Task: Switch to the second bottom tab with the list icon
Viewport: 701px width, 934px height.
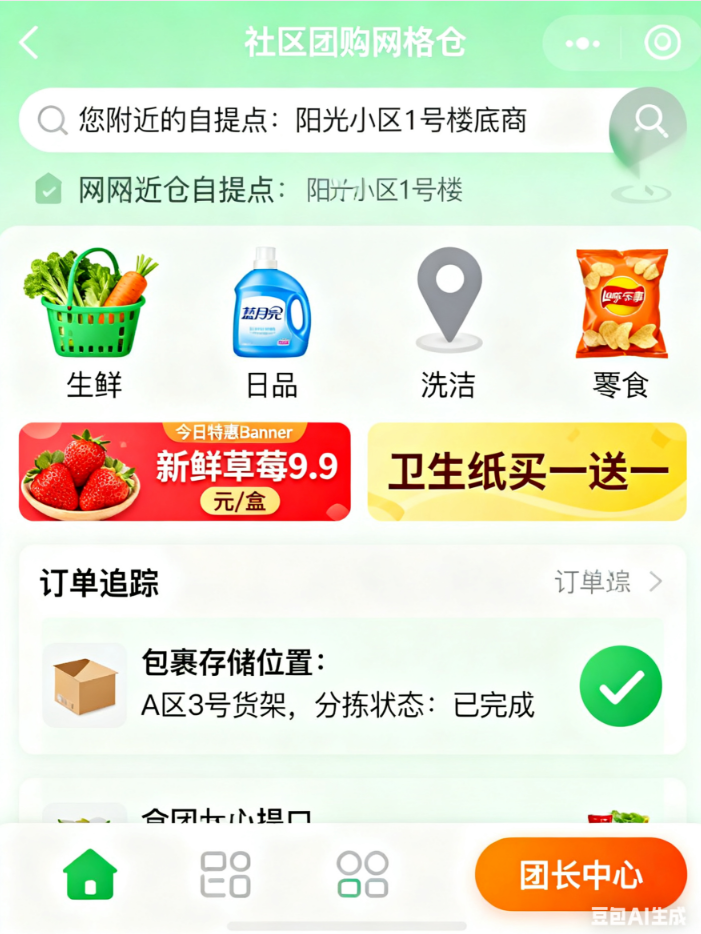Action: point(225,874)
